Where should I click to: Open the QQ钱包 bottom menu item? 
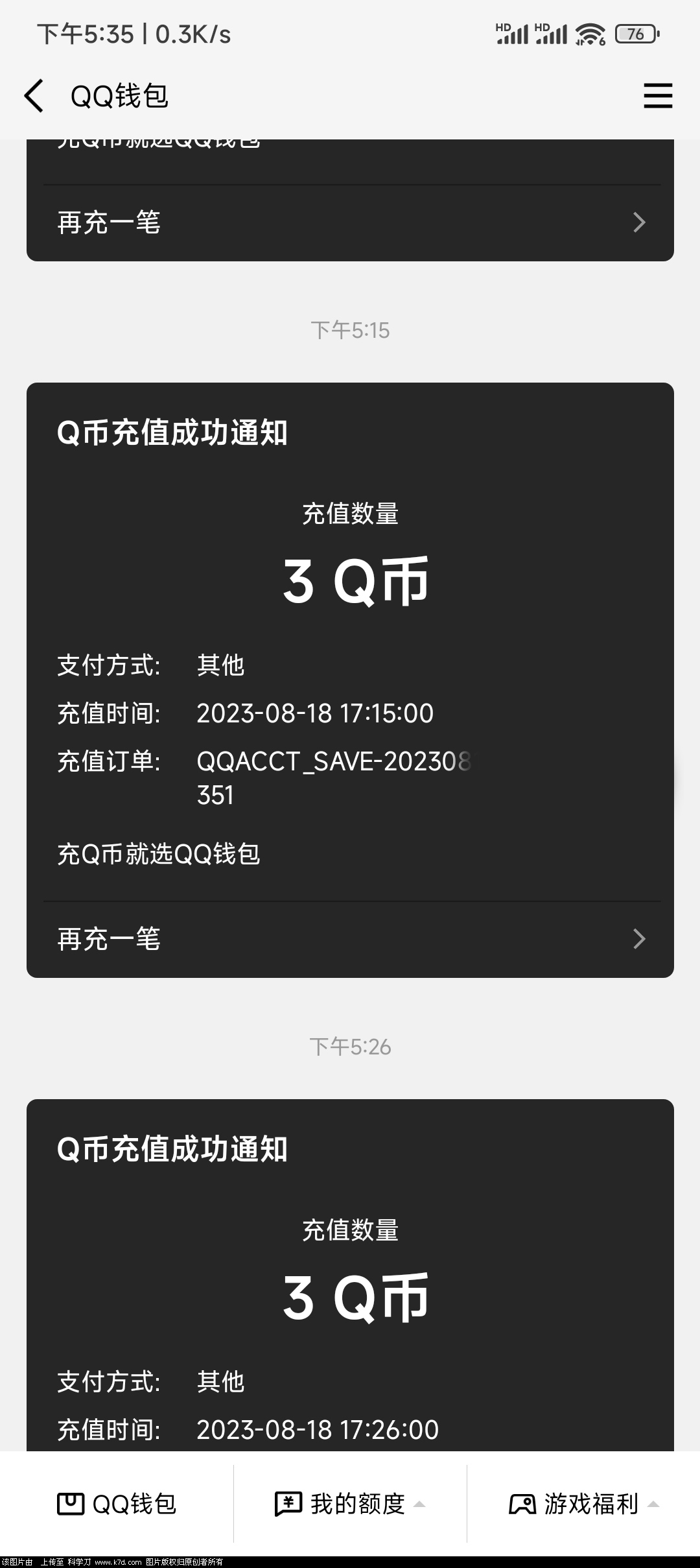tap(117, 1503)
